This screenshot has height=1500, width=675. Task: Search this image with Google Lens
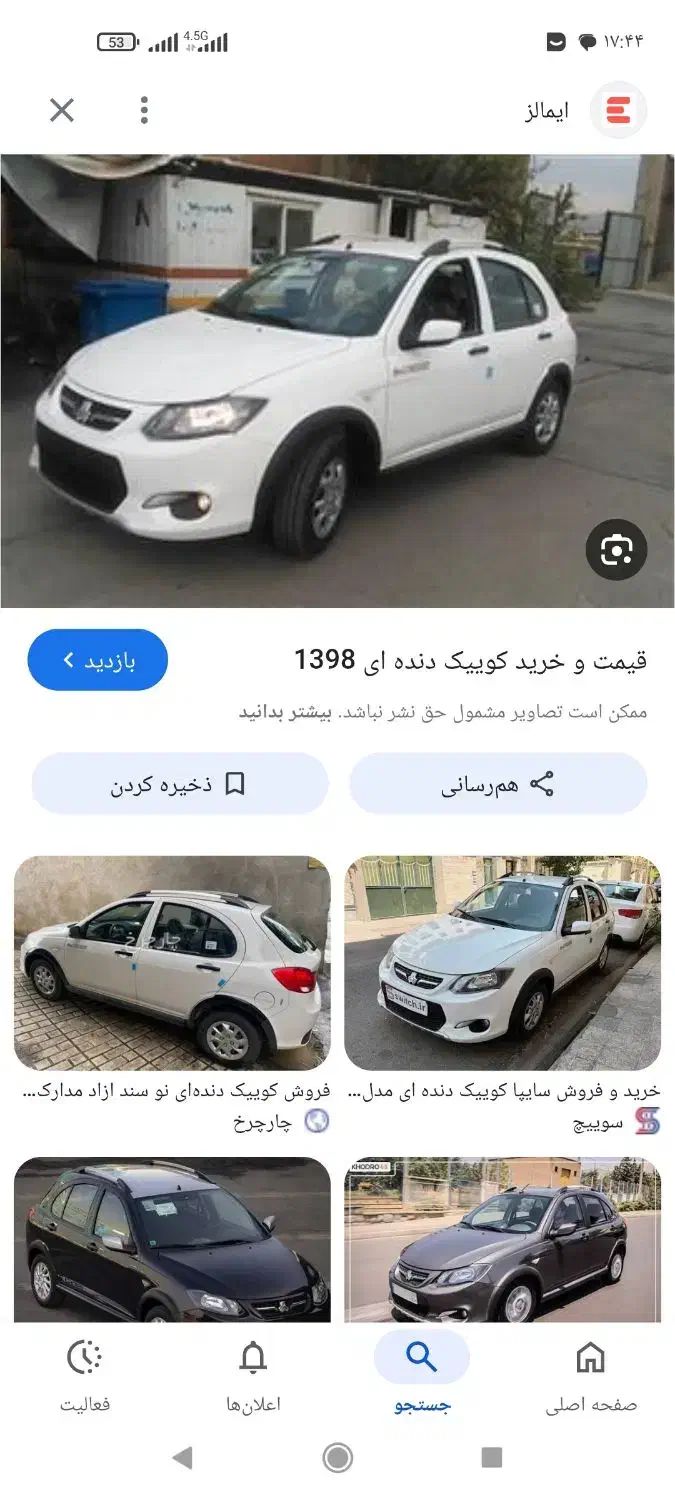616,549
